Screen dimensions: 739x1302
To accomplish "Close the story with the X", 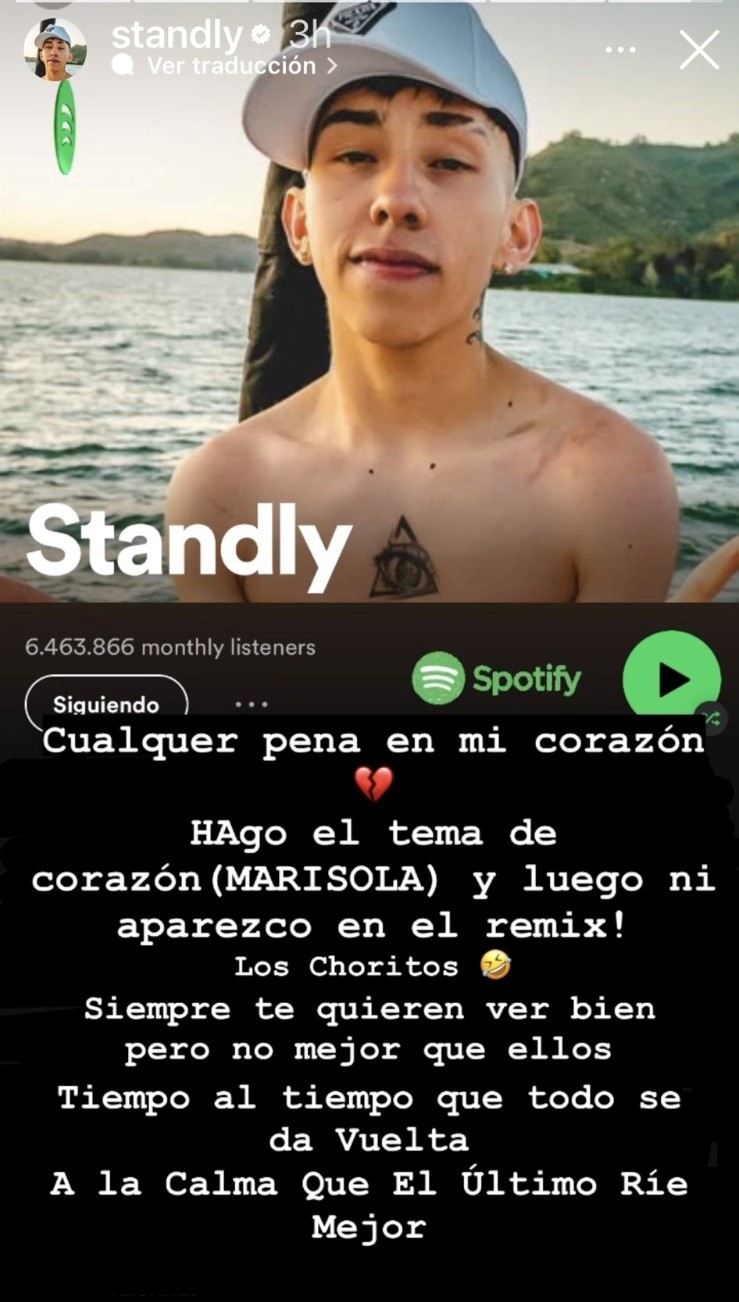I will click(x=699, y=50).
